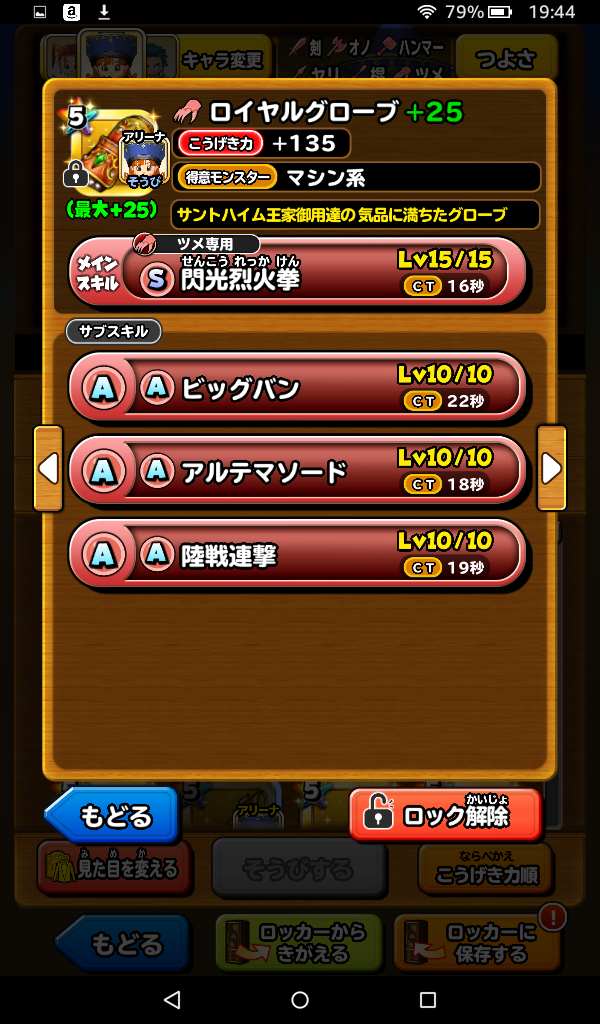Unlock the weapon with ロック解除
600x1024 pixels.
coord(445,815)
